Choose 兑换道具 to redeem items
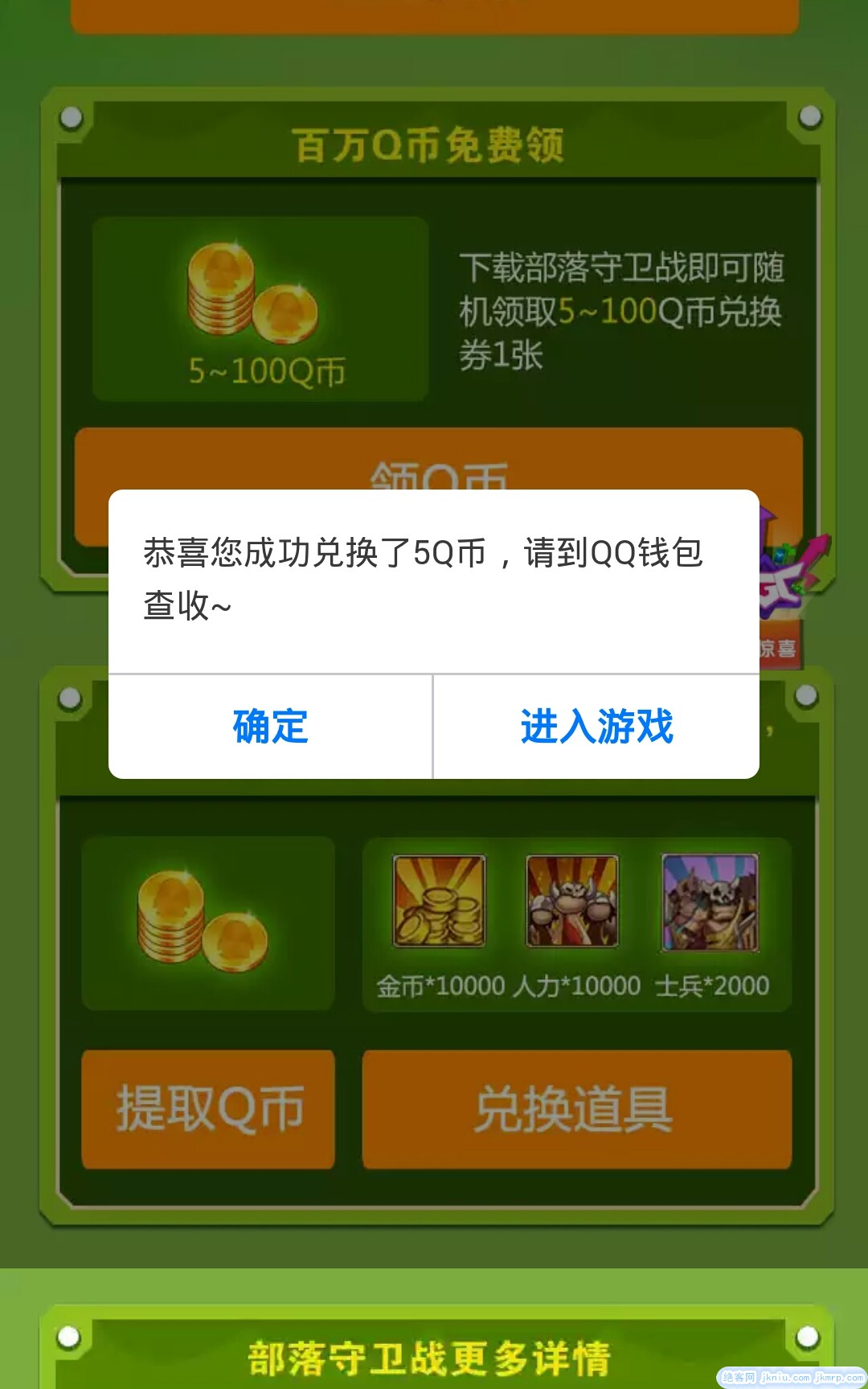The width and height of the screenshot is (868, 1389). pos(576,1108)
